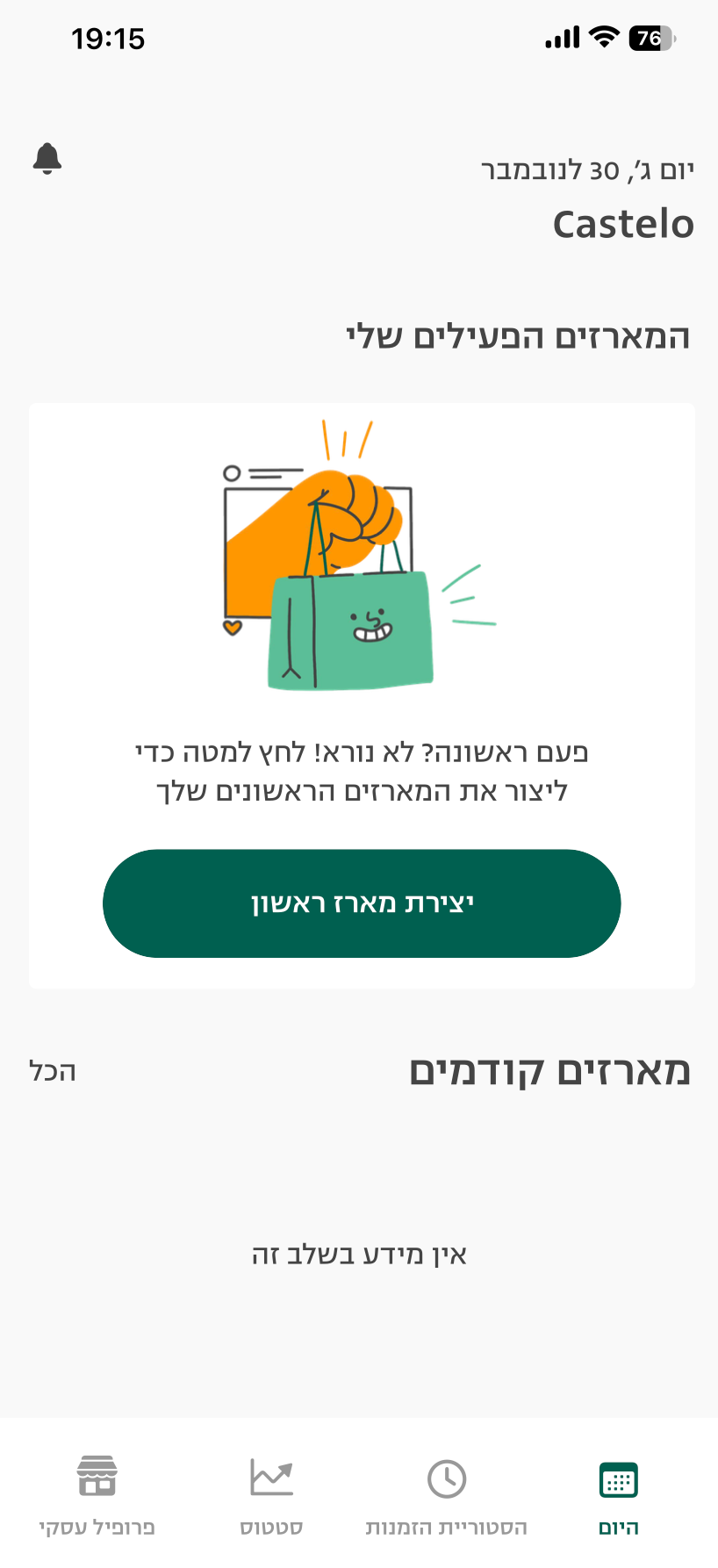
Task: Switch to the פרופיל עסקי tab
Action: pos(97,1526)
